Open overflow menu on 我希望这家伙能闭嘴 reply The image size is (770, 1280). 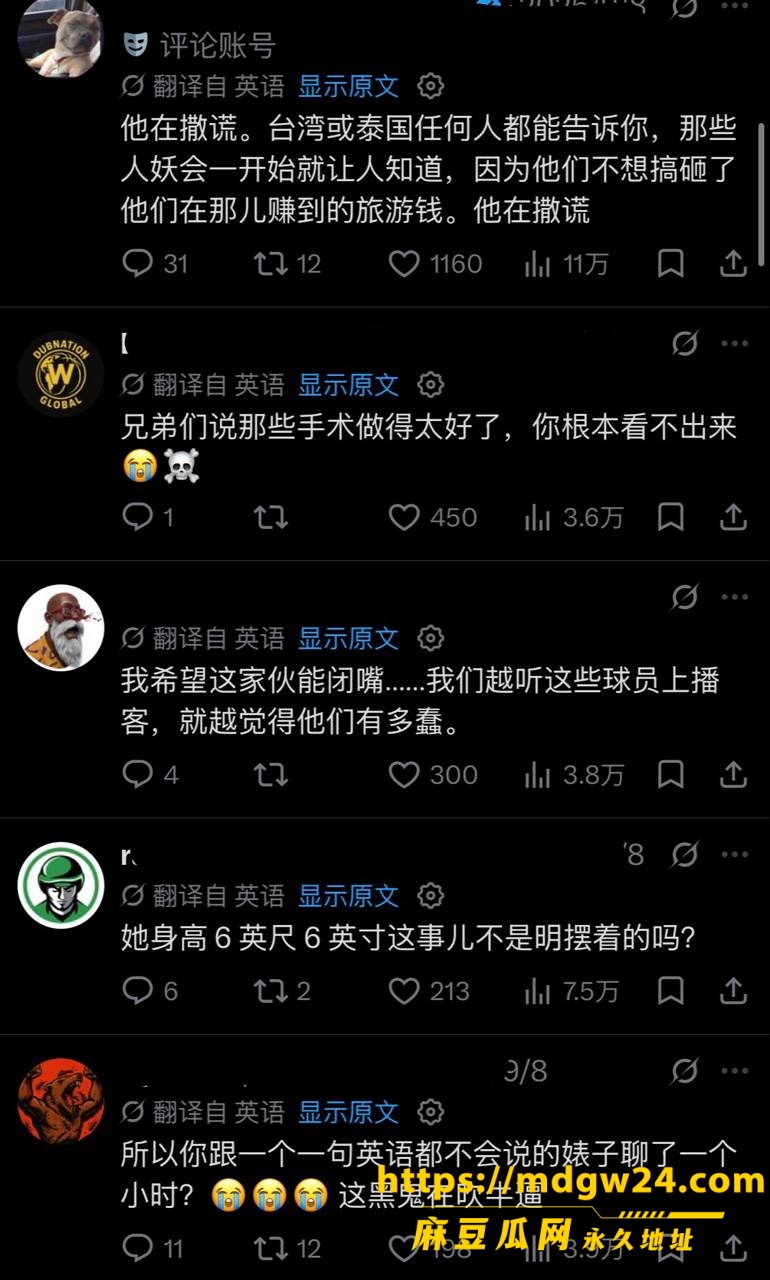(x=735, y=598)
